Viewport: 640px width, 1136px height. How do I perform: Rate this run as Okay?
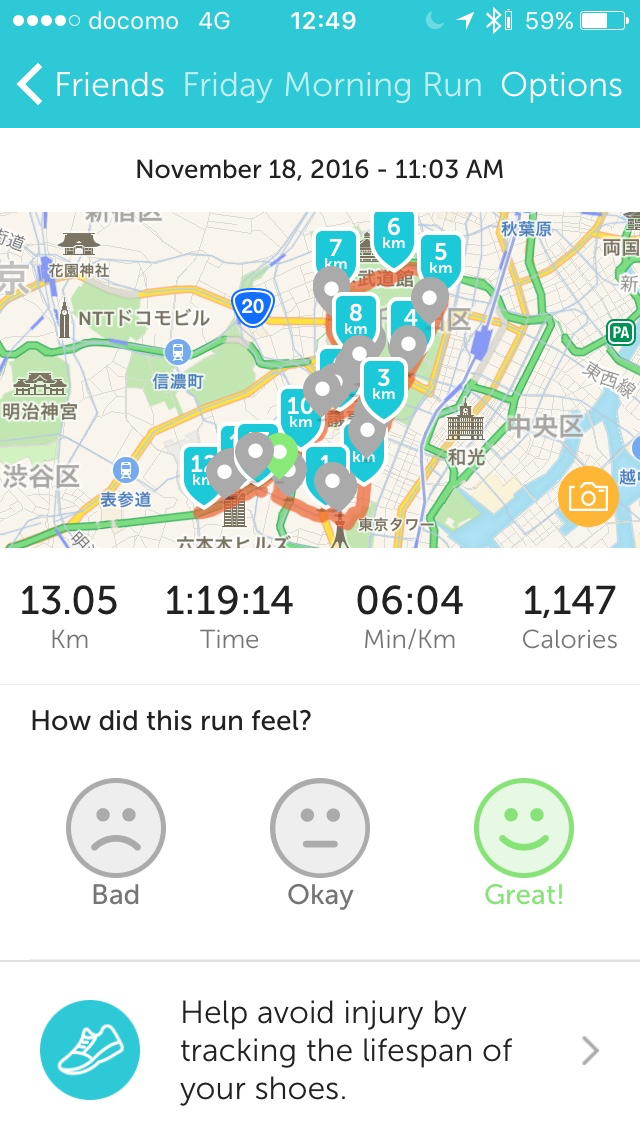click(320, 829)
